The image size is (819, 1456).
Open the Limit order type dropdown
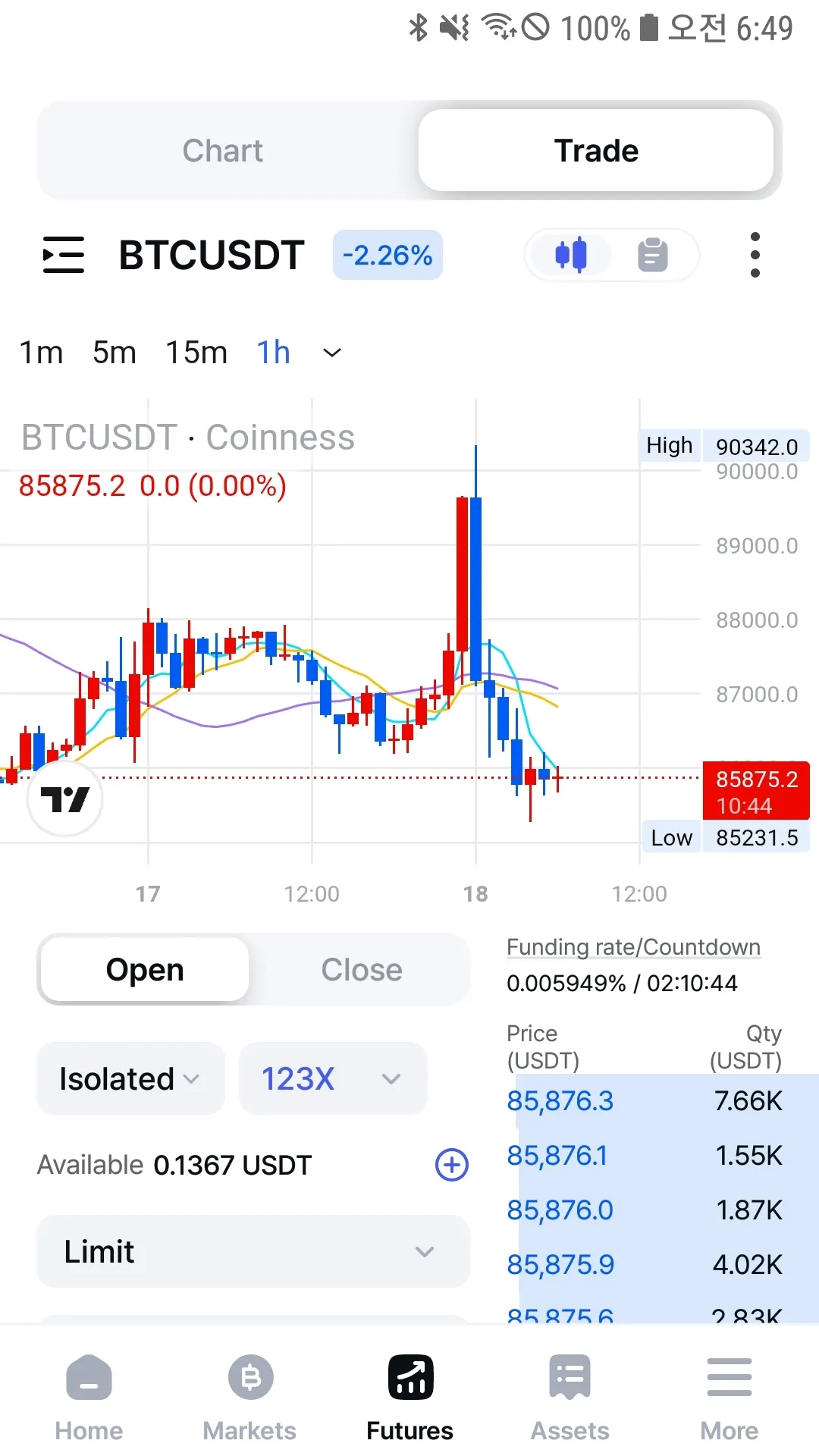click(253, 1251)
